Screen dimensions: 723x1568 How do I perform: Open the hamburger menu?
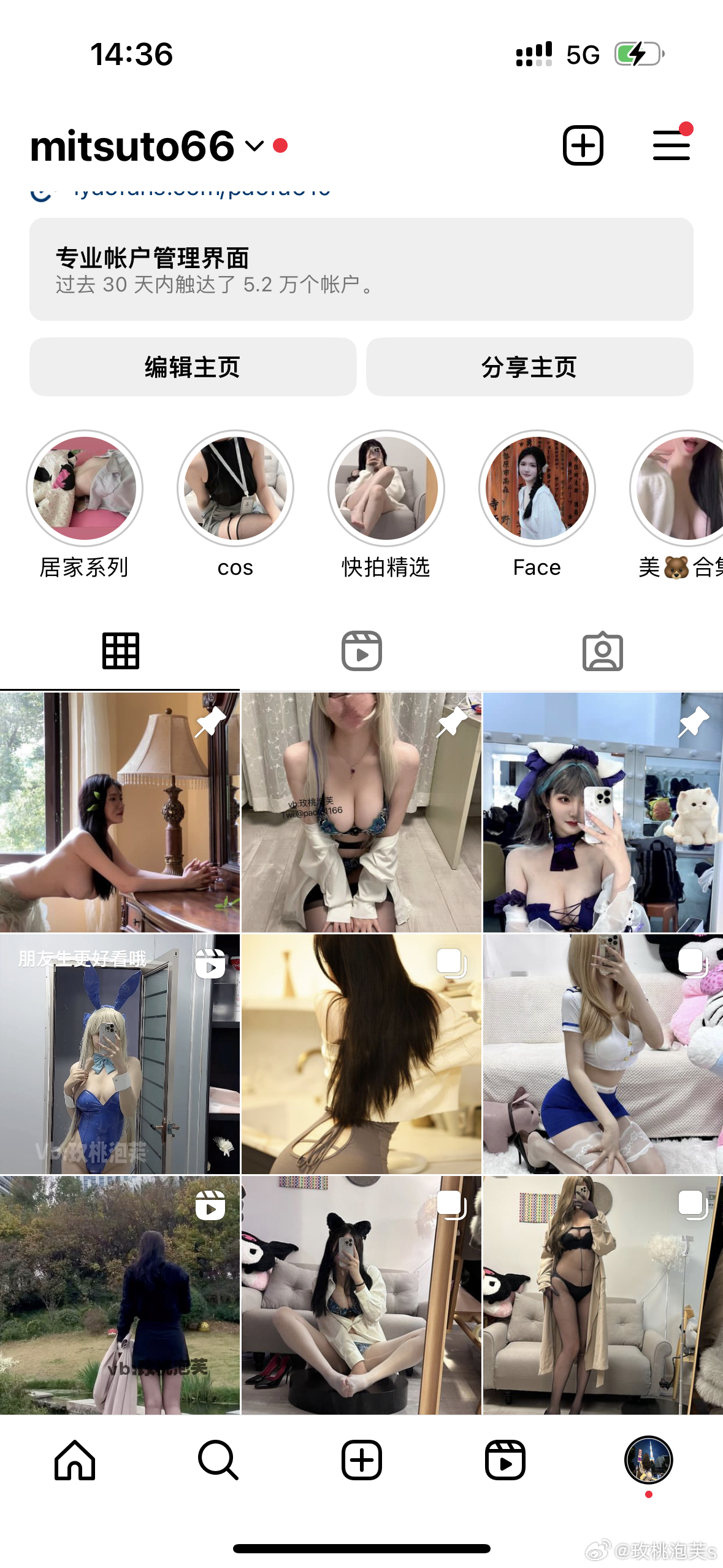[671, 145]
